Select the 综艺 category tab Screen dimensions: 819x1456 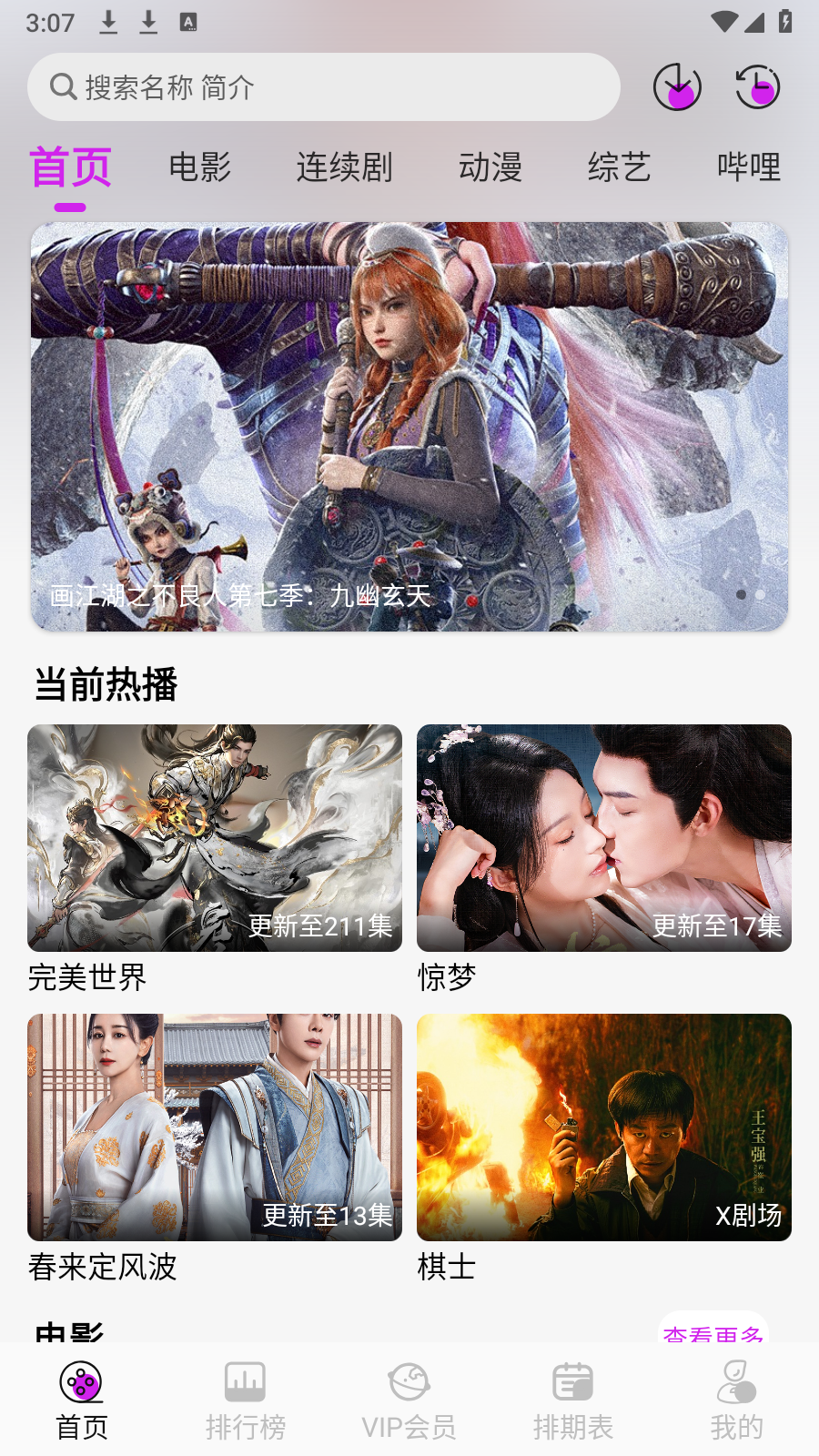click(619, 167)
